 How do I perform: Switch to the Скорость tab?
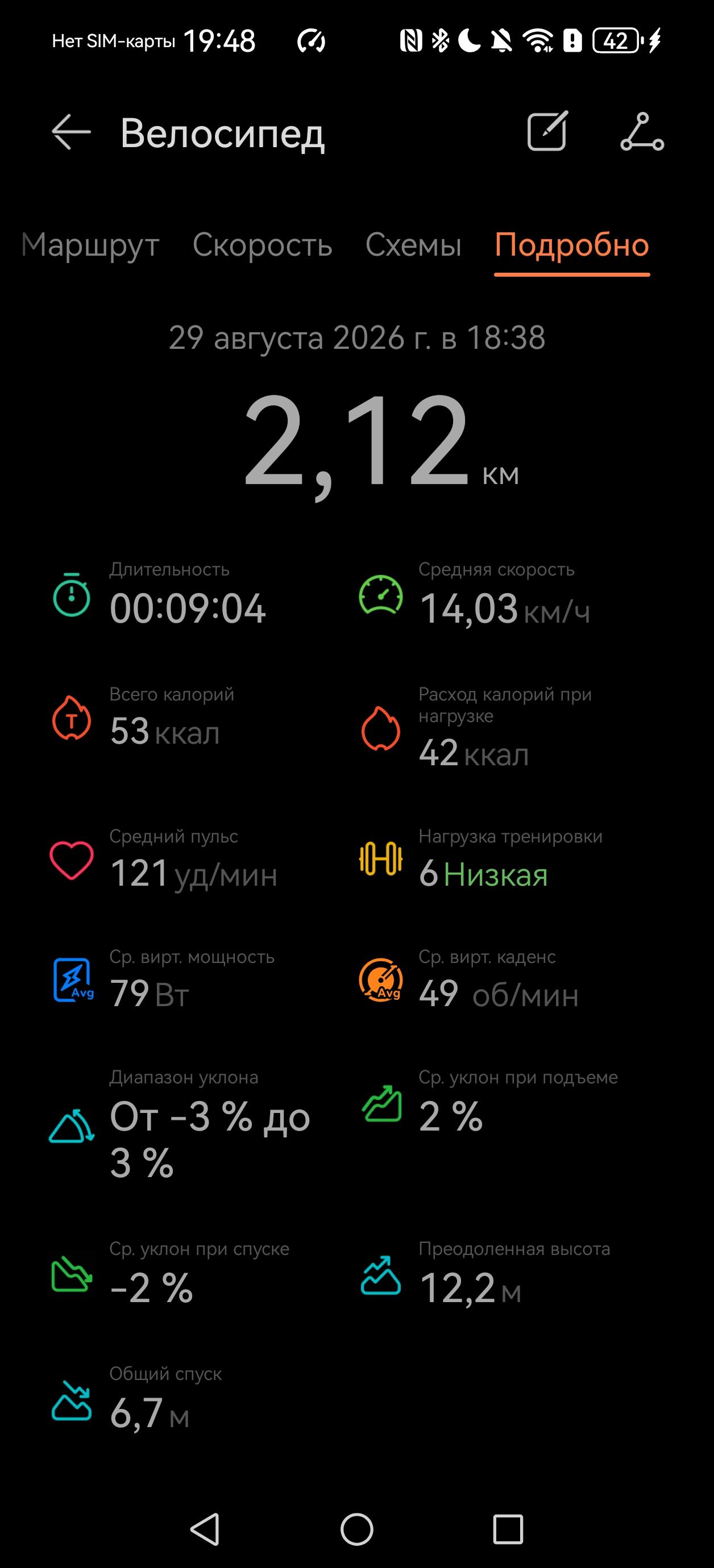(263, 245)
